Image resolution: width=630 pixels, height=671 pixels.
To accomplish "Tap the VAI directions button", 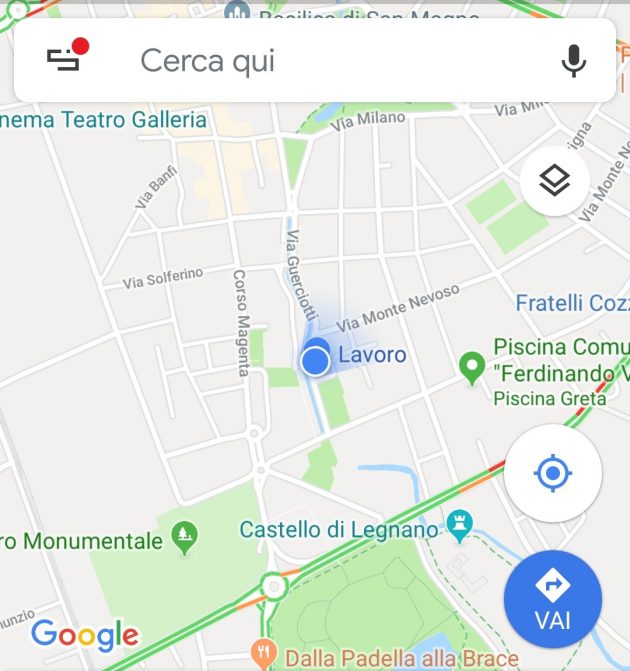I will pyautogui.click(x=553, y=599).
